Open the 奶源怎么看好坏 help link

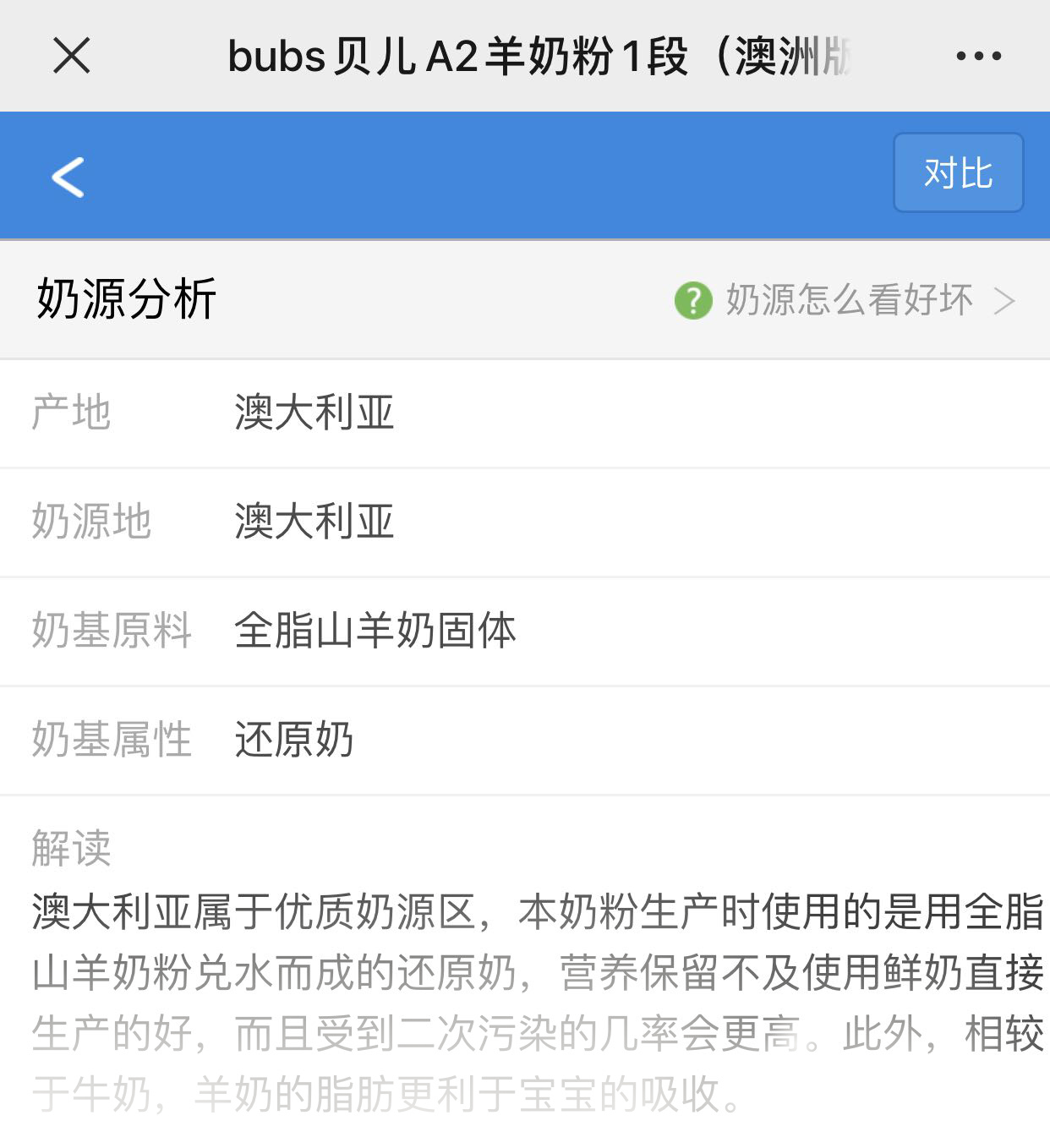tap(845, 301)
